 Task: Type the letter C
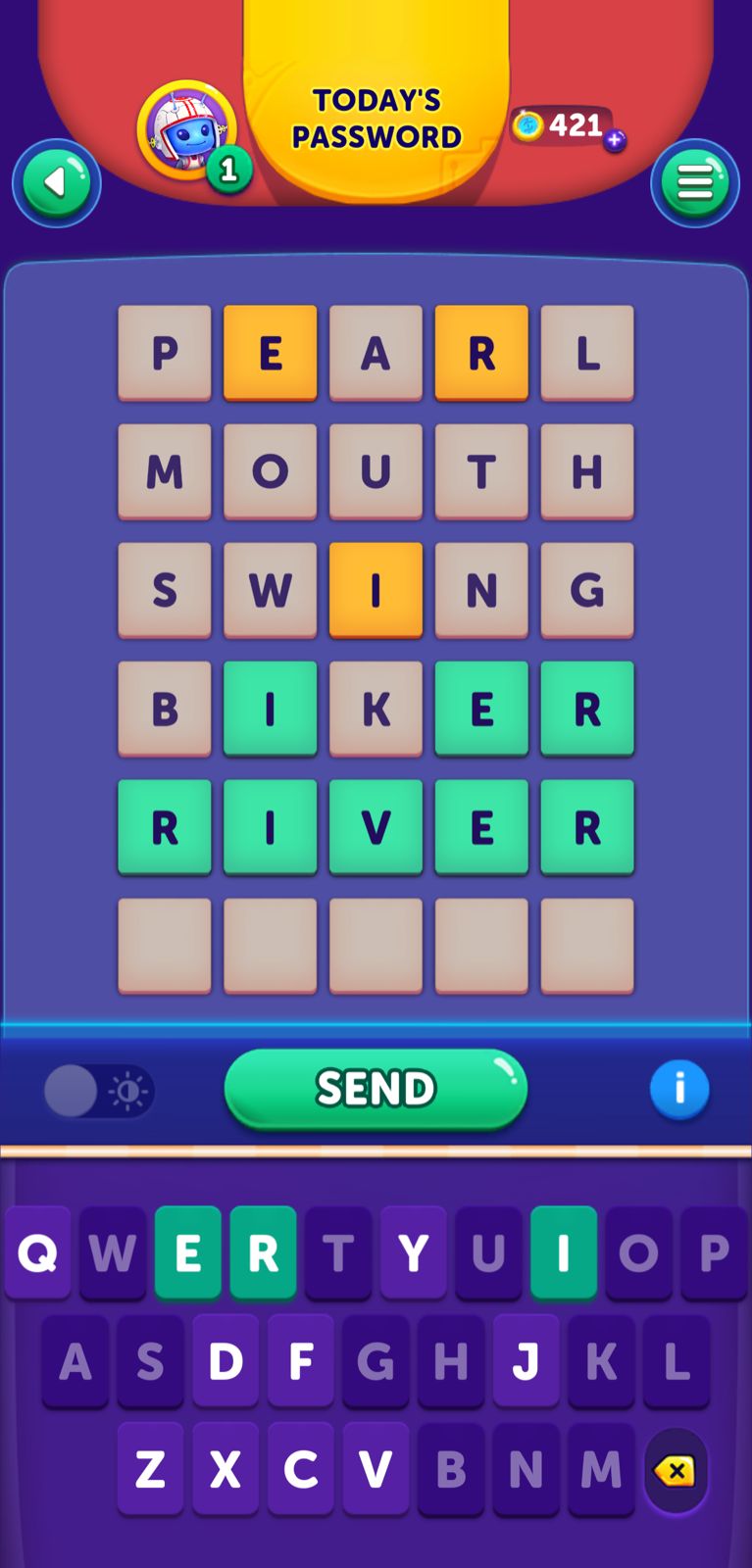coord(301,1469)
